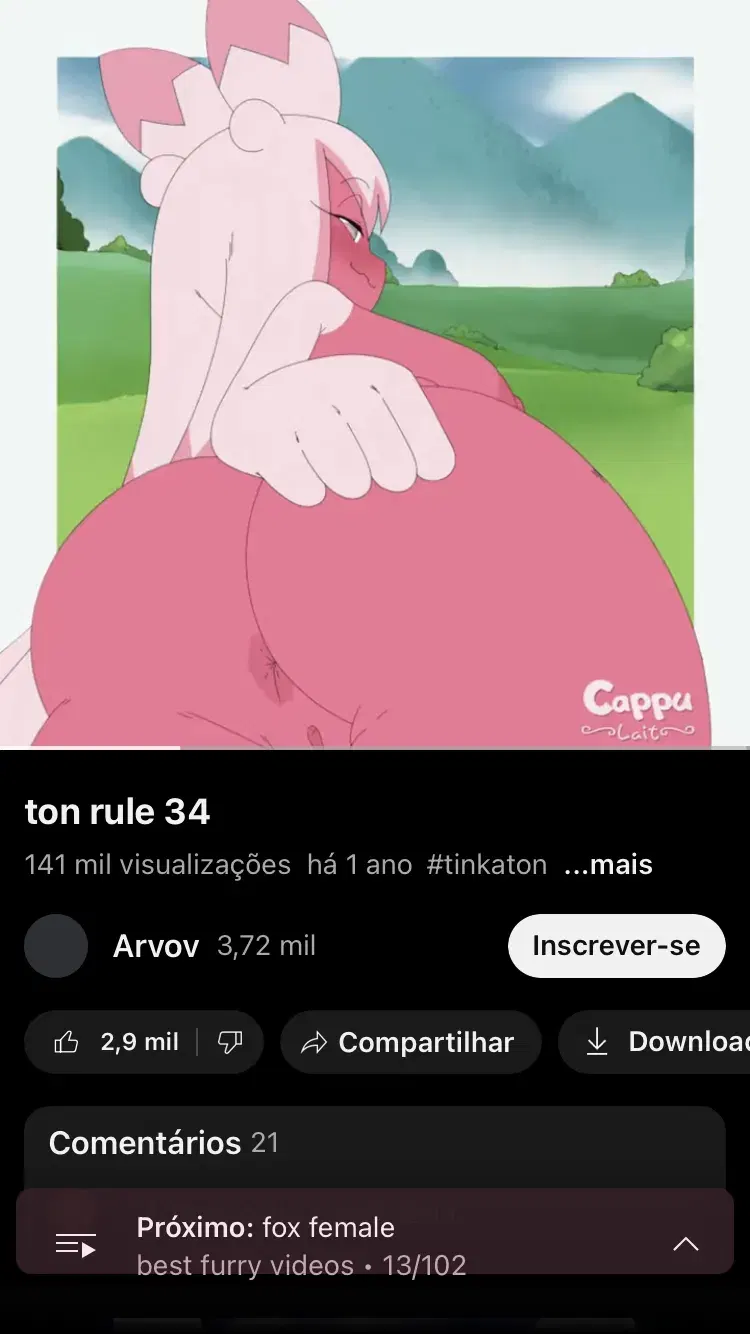750x1334 pixels.
Task: Share the video via Compartilhar
Action: coord(410,1042)
